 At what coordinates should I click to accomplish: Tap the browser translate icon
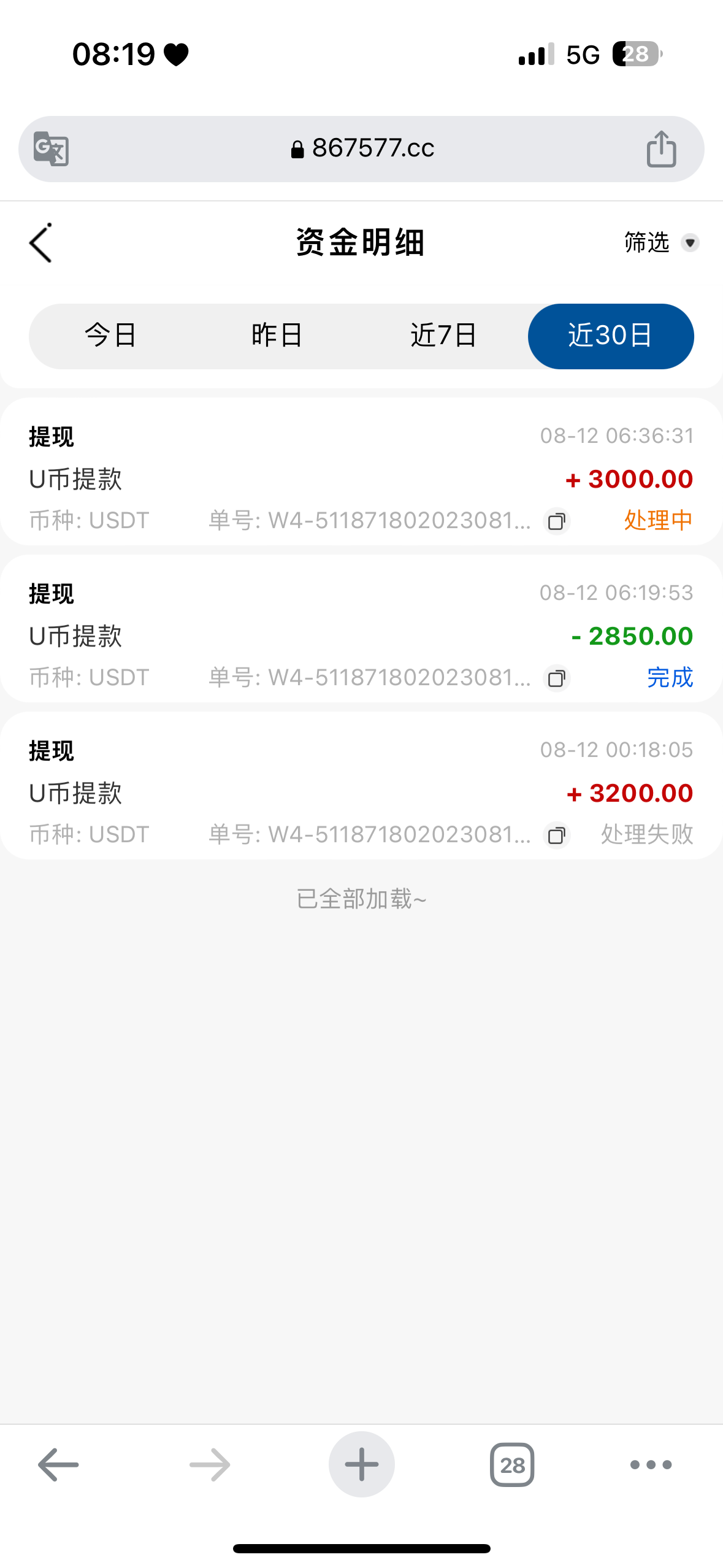coord(51,149)
